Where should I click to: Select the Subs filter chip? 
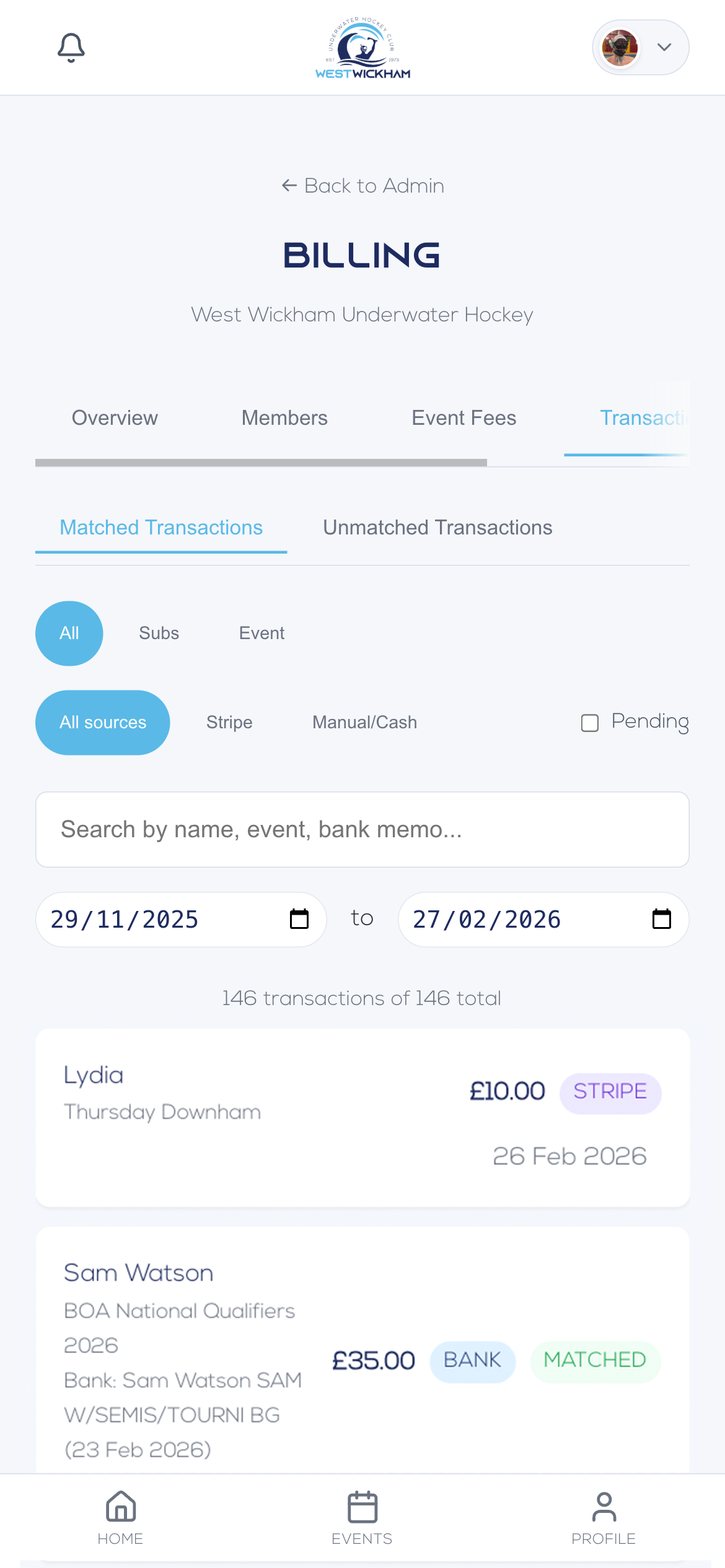pos(159,633)
